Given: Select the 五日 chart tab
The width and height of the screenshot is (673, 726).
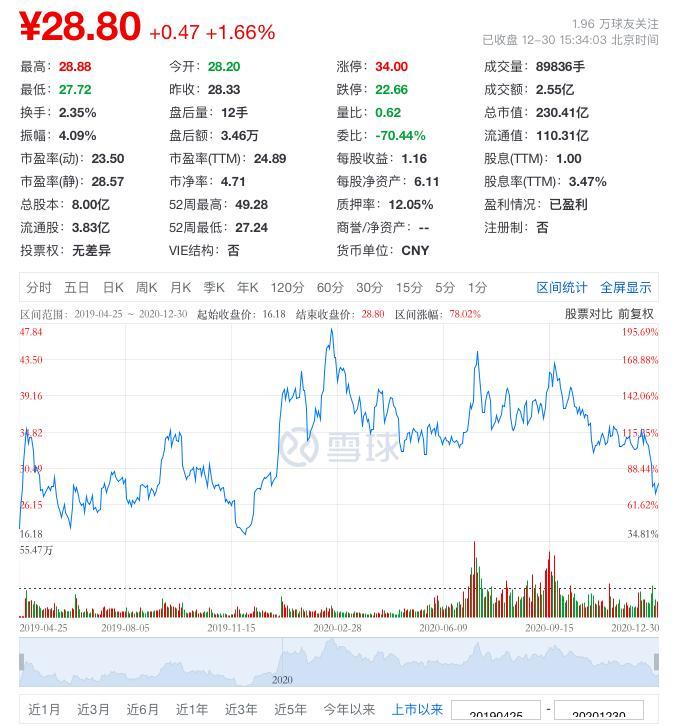Looking at the screenshot, I should point(77,288).
